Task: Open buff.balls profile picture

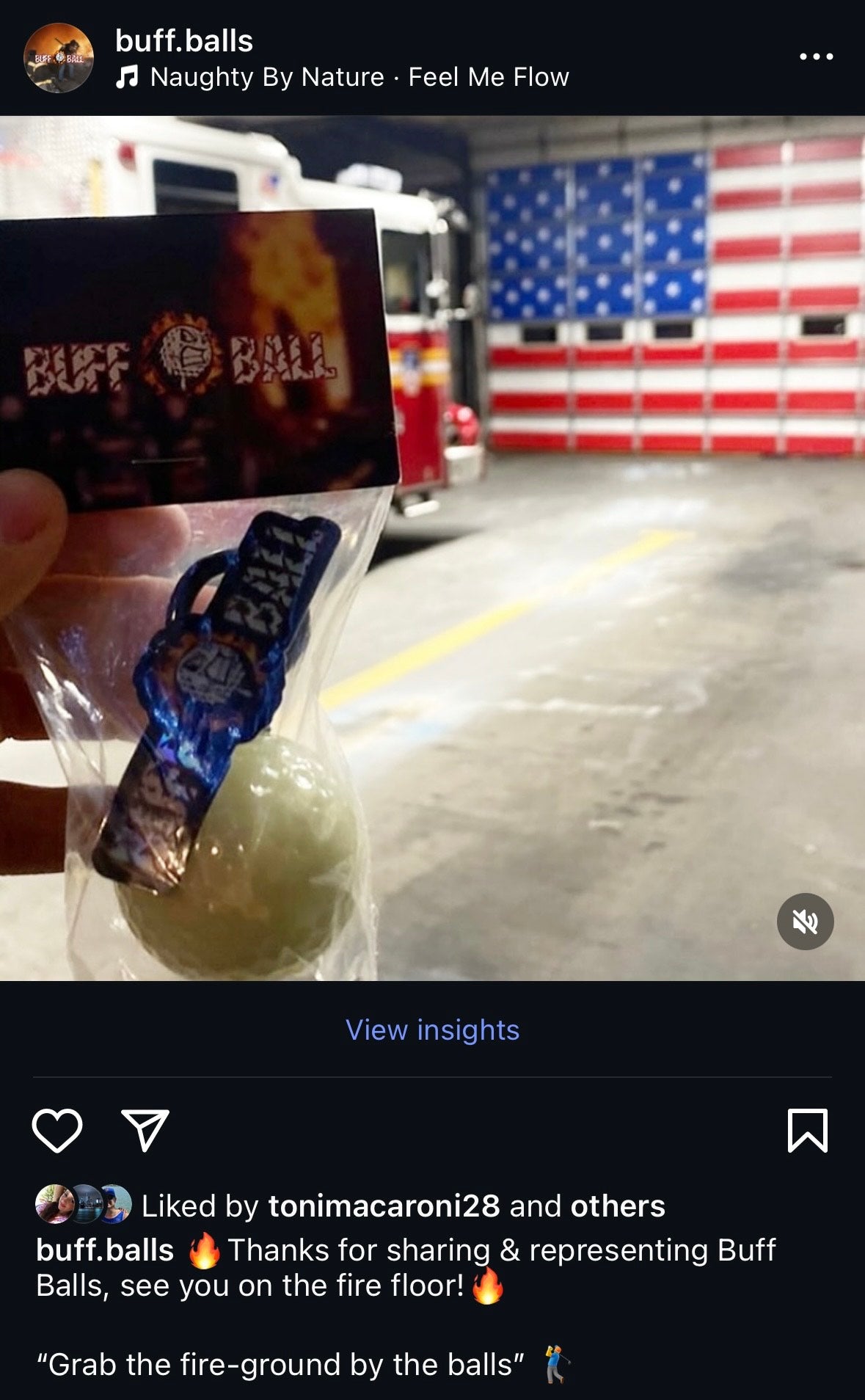Action: [59, 57]
